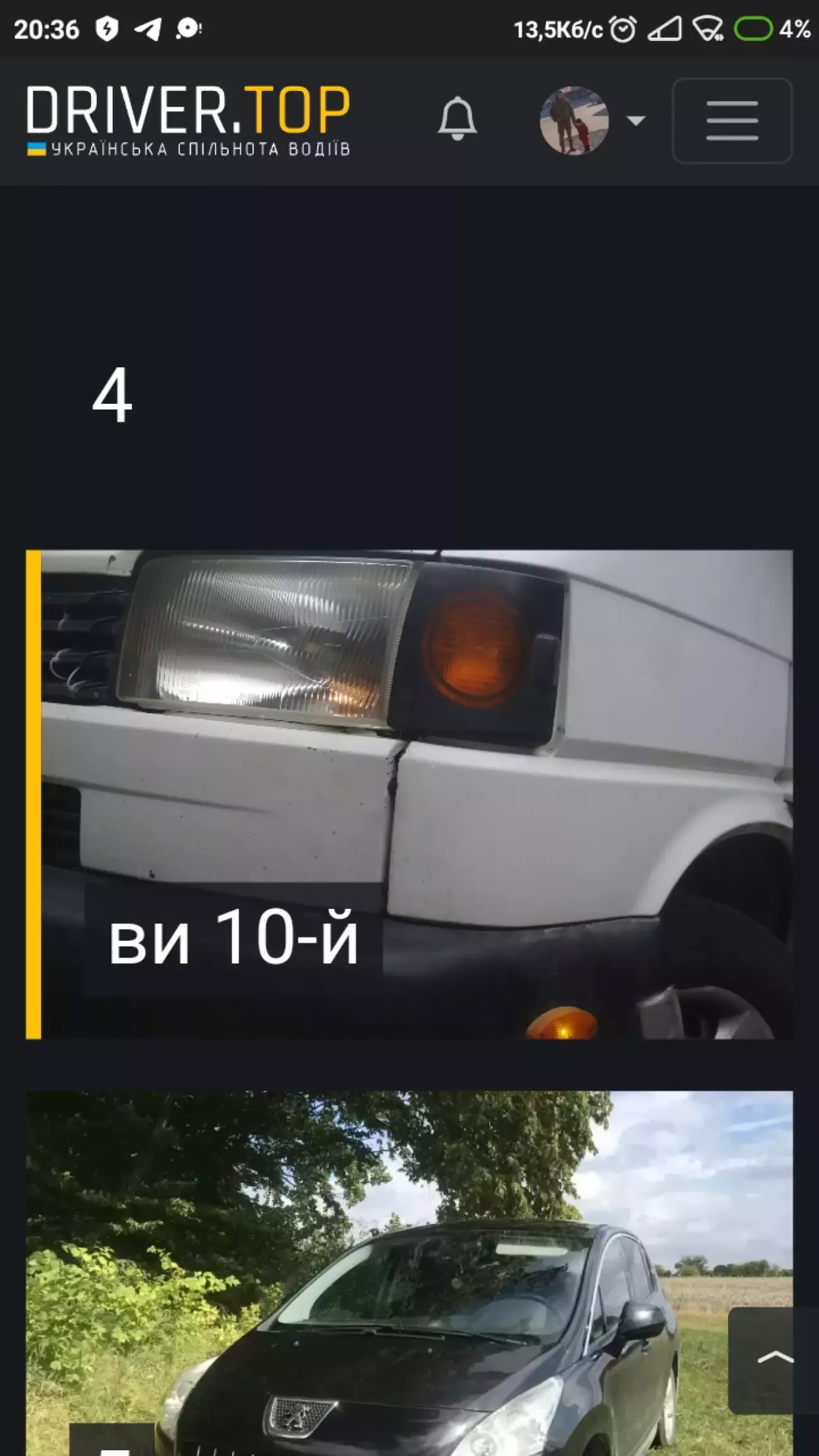Viewport: 819px width, 1456px height.
Task: Open the hamburger menu
Action: (732, 120)
